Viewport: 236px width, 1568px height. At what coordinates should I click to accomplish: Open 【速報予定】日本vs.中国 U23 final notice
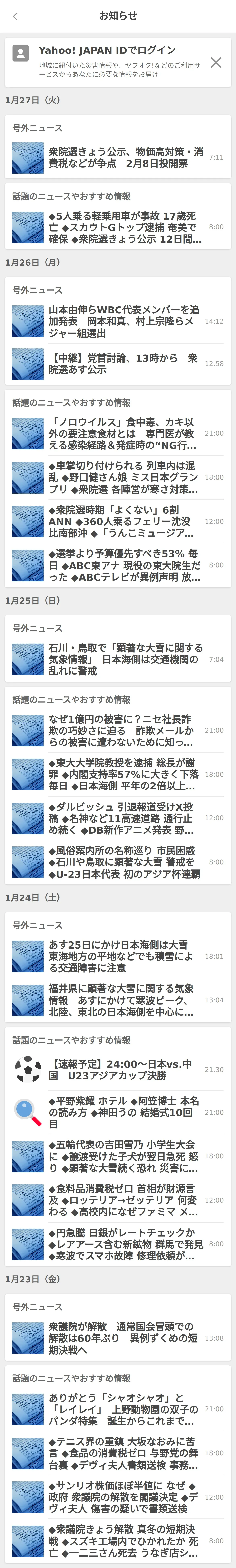tap(118, 1070)
